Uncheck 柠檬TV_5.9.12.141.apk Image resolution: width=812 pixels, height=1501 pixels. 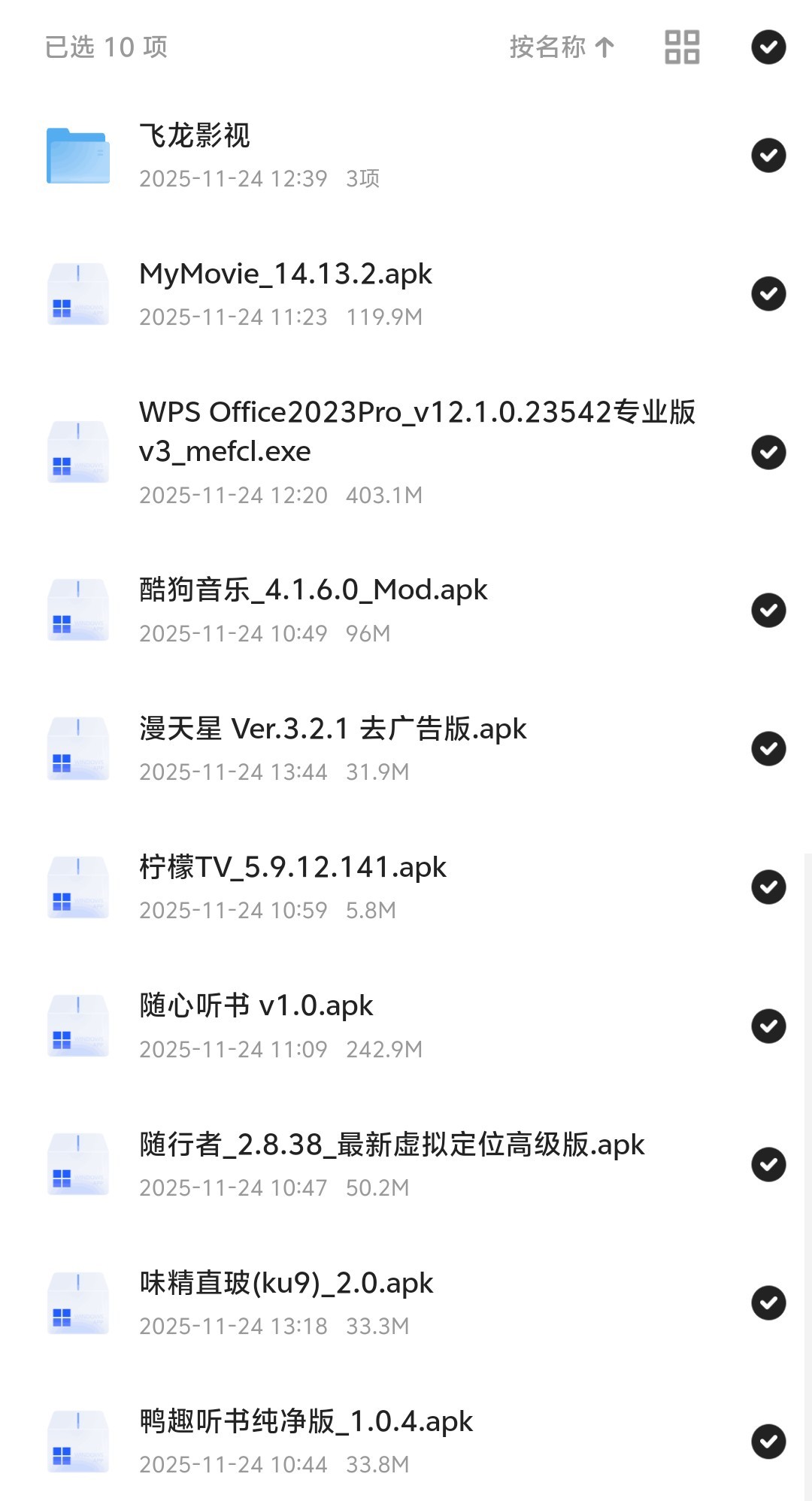(768, 887)
